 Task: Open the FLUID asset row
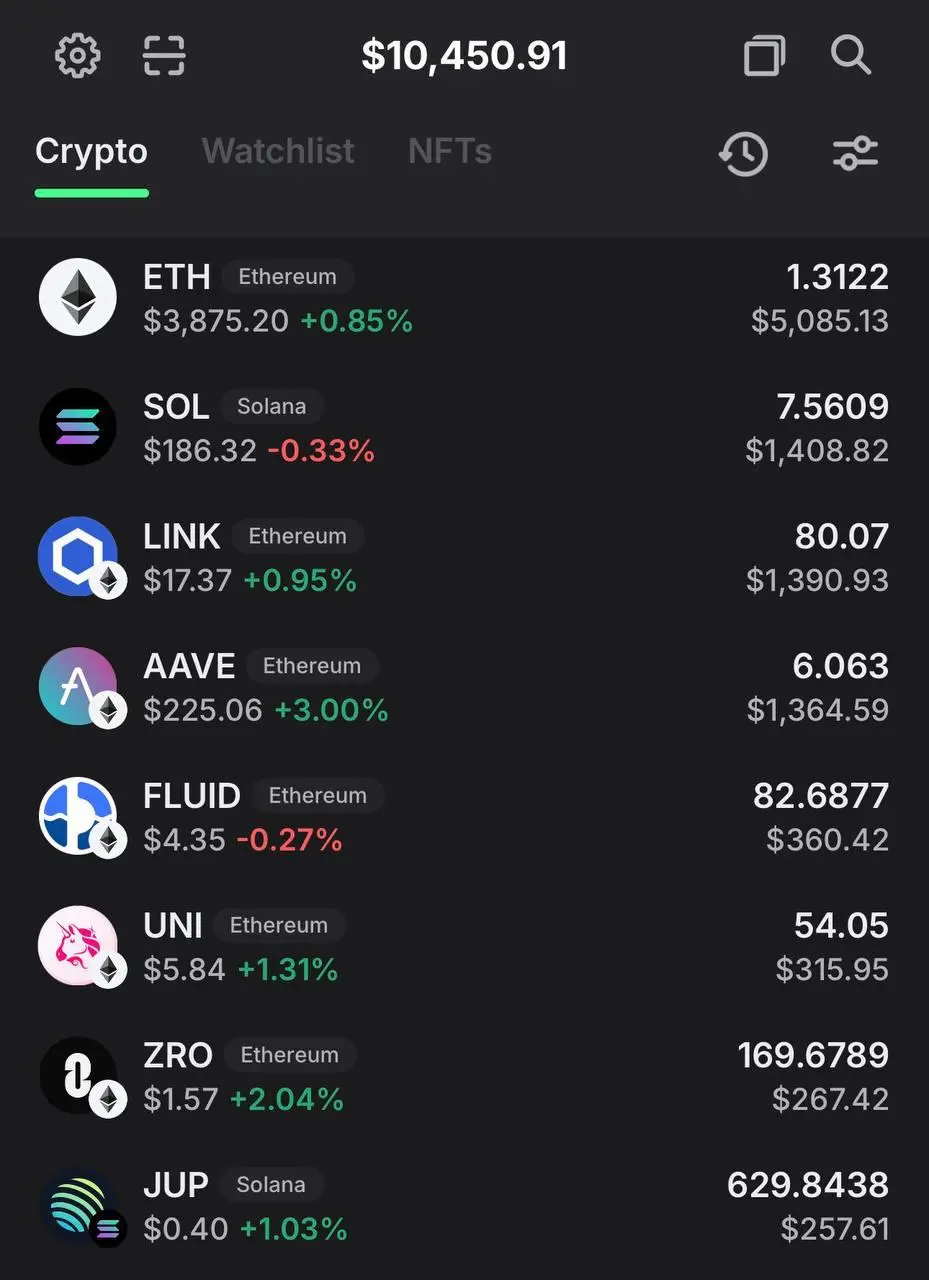(x=464, y=816)
